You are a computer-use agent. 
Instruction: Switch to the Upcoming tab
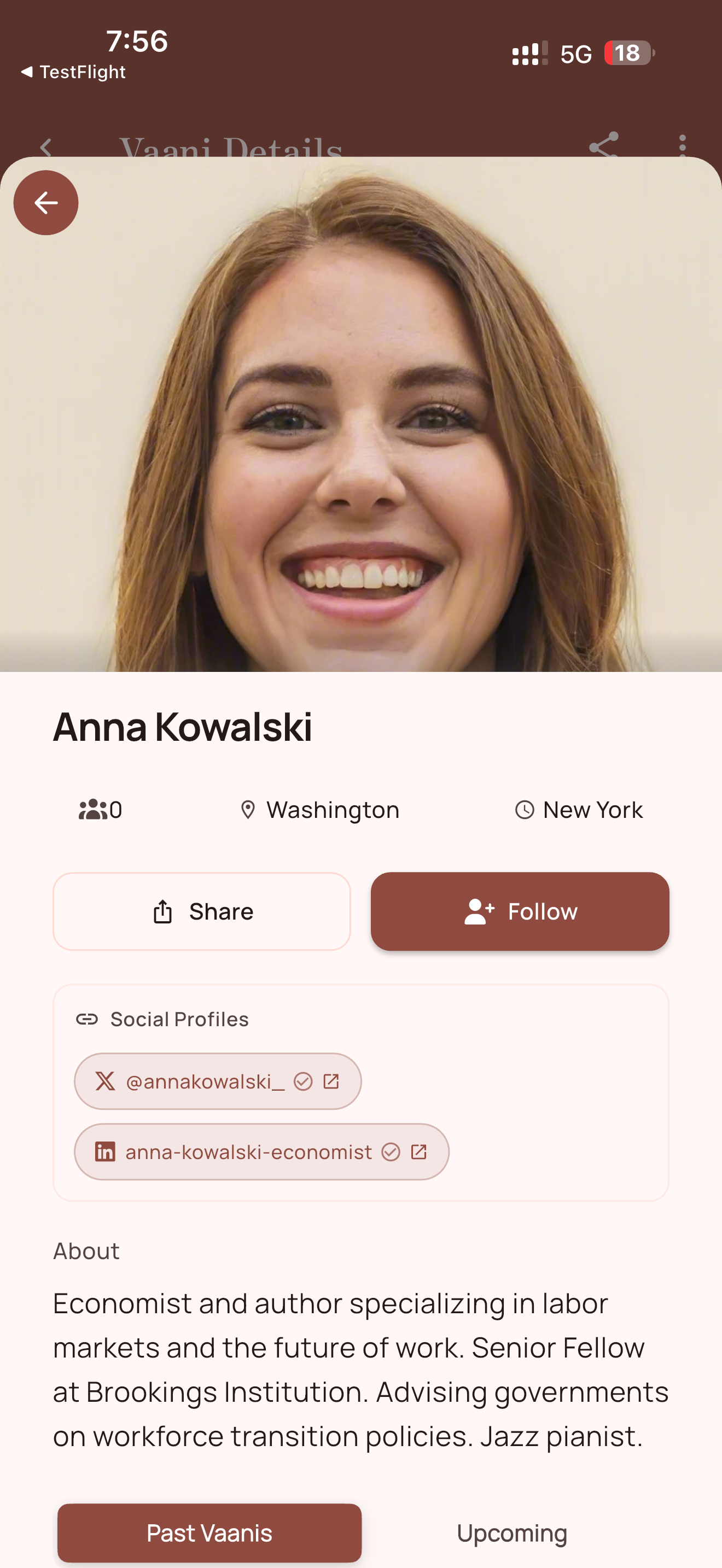tap(512, 1532)
